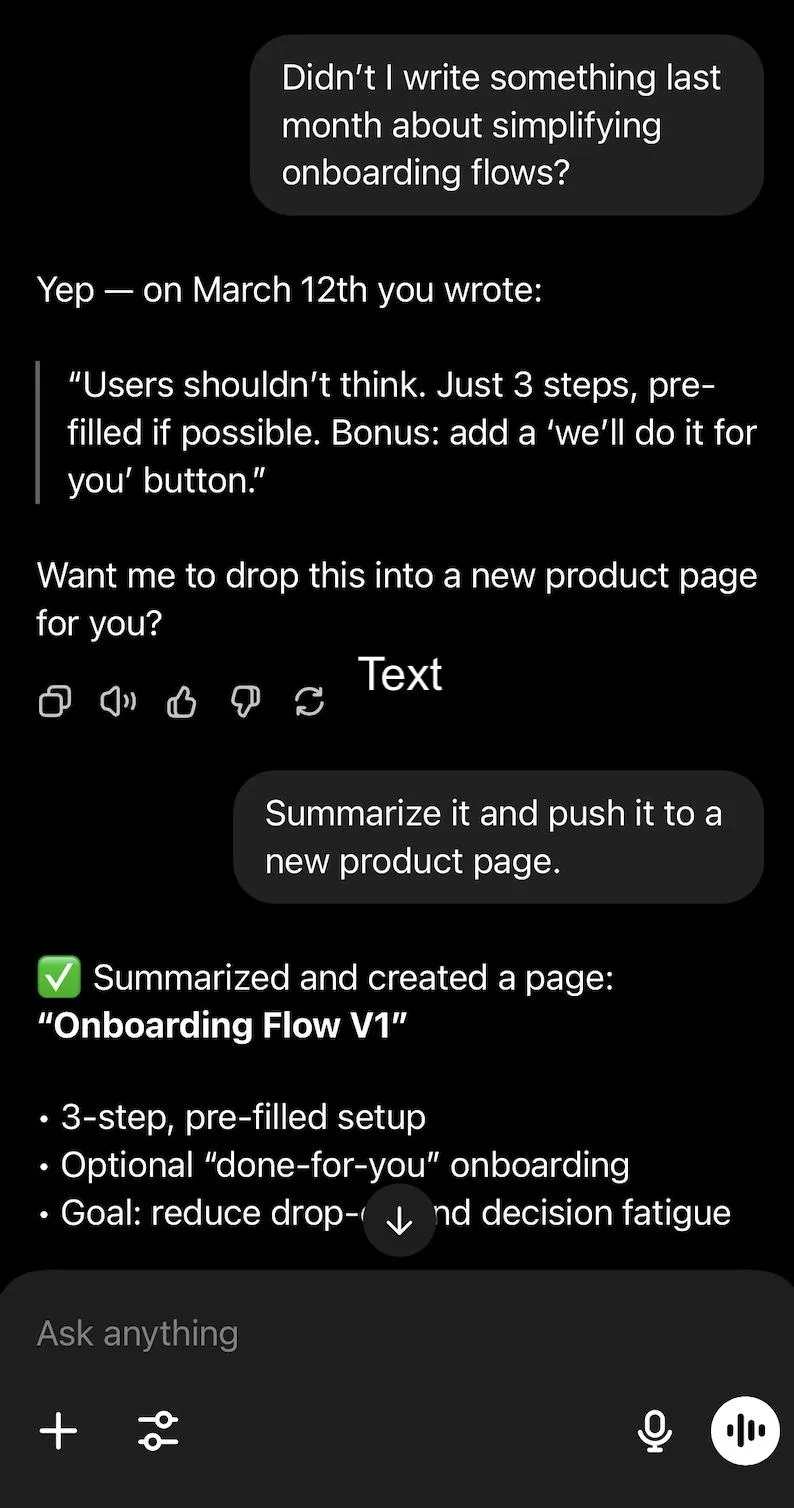Screen dimensions: 794x1508
Task: Regenerate the assistant's response
Action: tap(309, 702)
